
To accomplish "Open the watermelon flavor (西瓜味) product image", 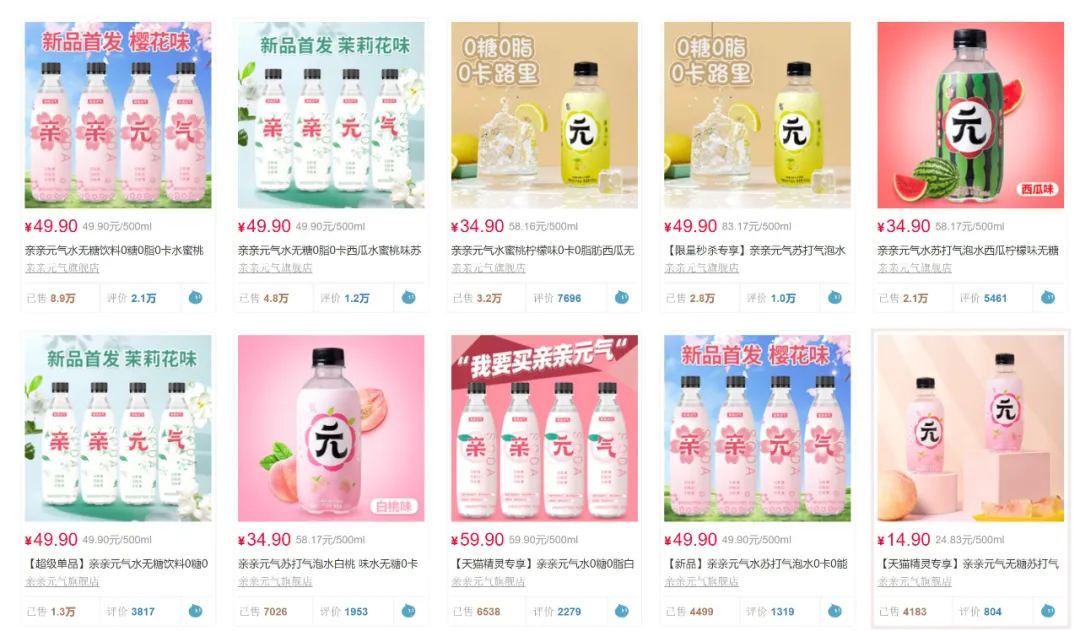I will [x=970, y=115].
